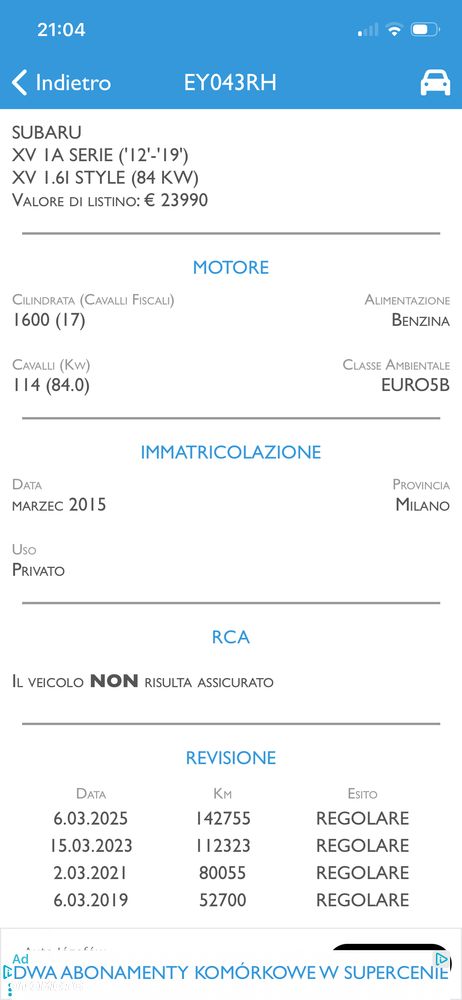This screenshot has height=1000, width=462.
Task: Go back with the Indietro button
Action: coord(61,83)
